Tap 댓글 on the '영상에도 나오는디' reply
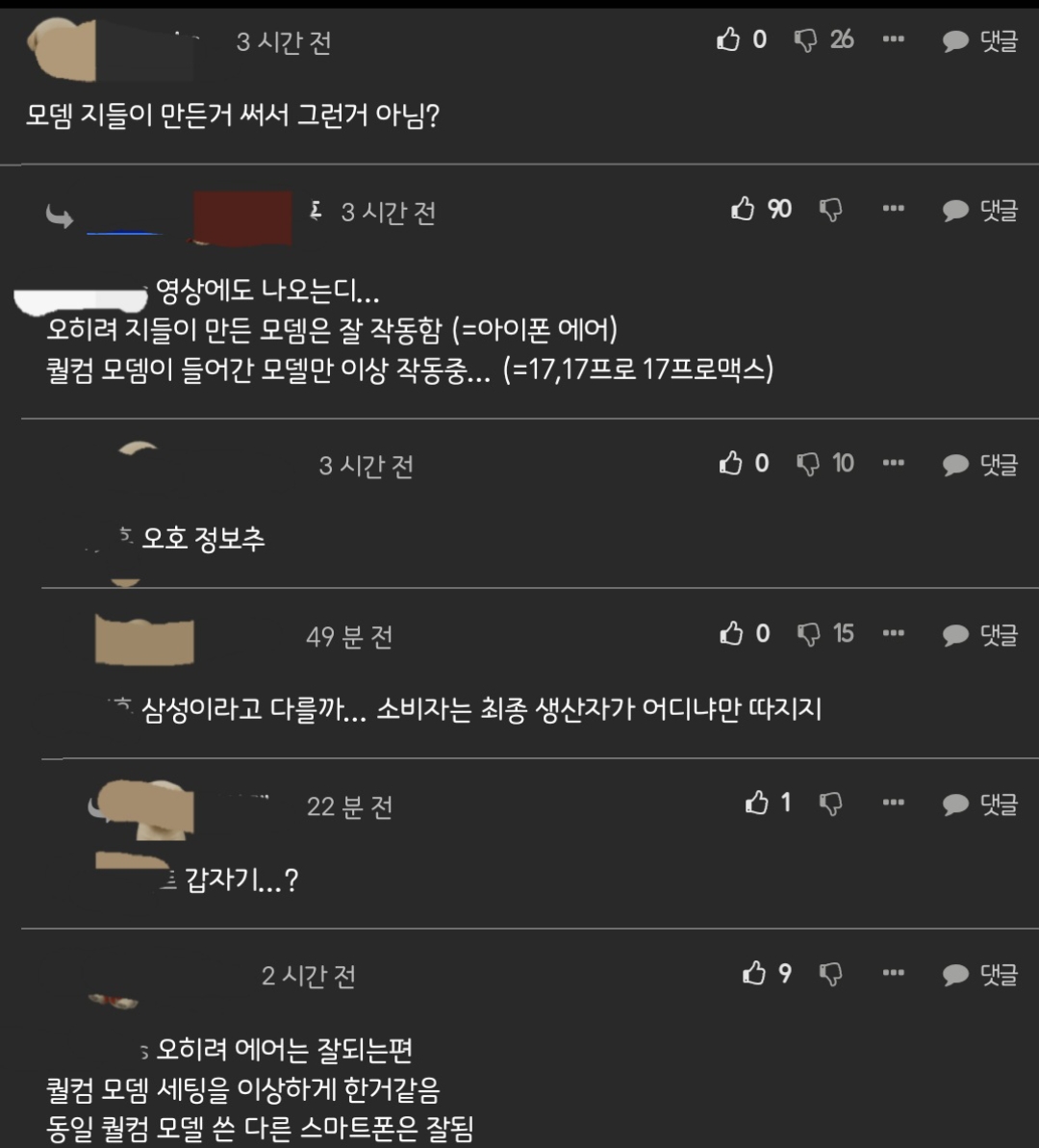Screen dimensions: 1039x1148 (x=979, y=211)
